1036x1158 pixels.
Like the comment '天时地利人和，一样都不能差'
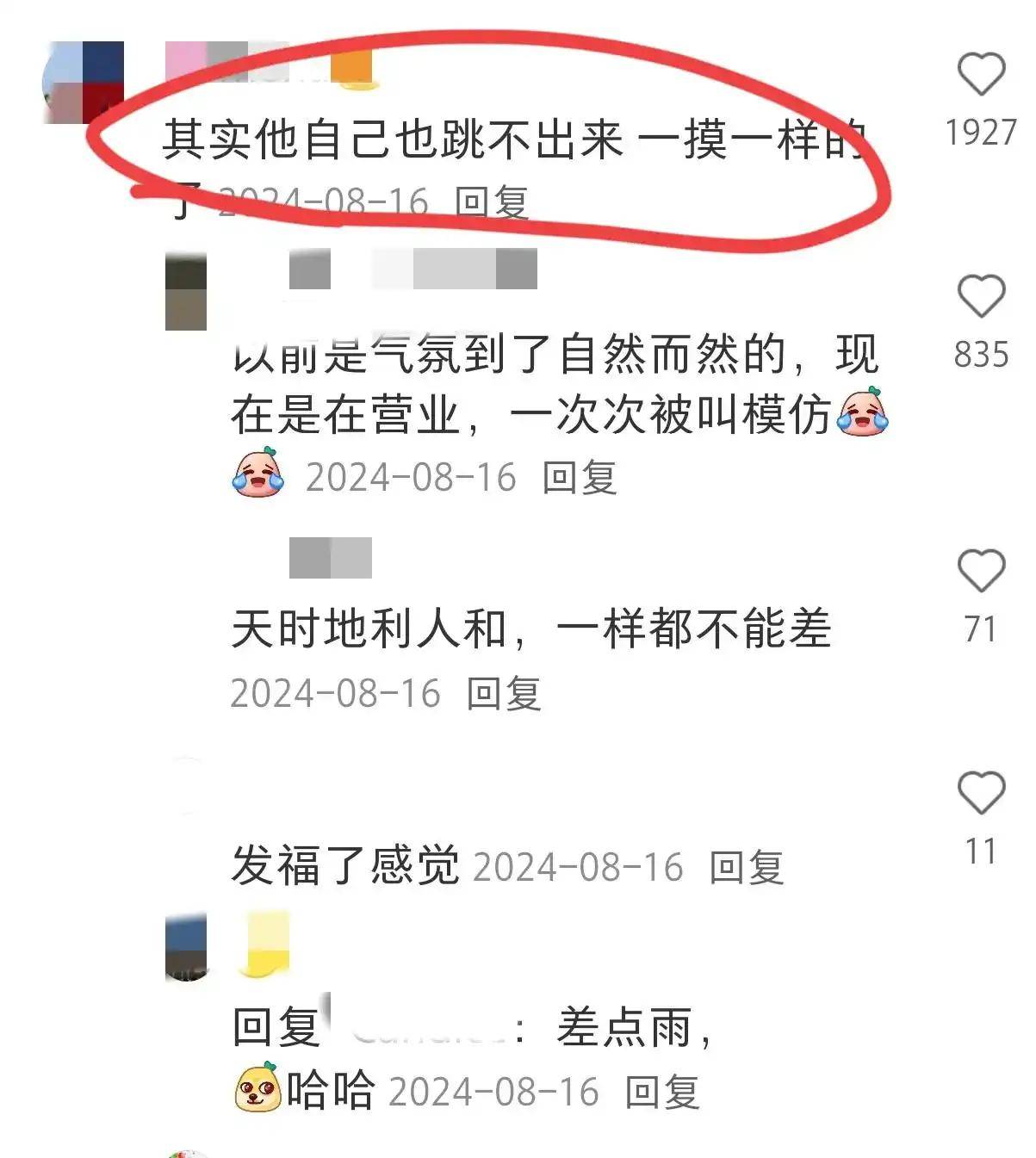pyautogui.click(x=981, y=570)
